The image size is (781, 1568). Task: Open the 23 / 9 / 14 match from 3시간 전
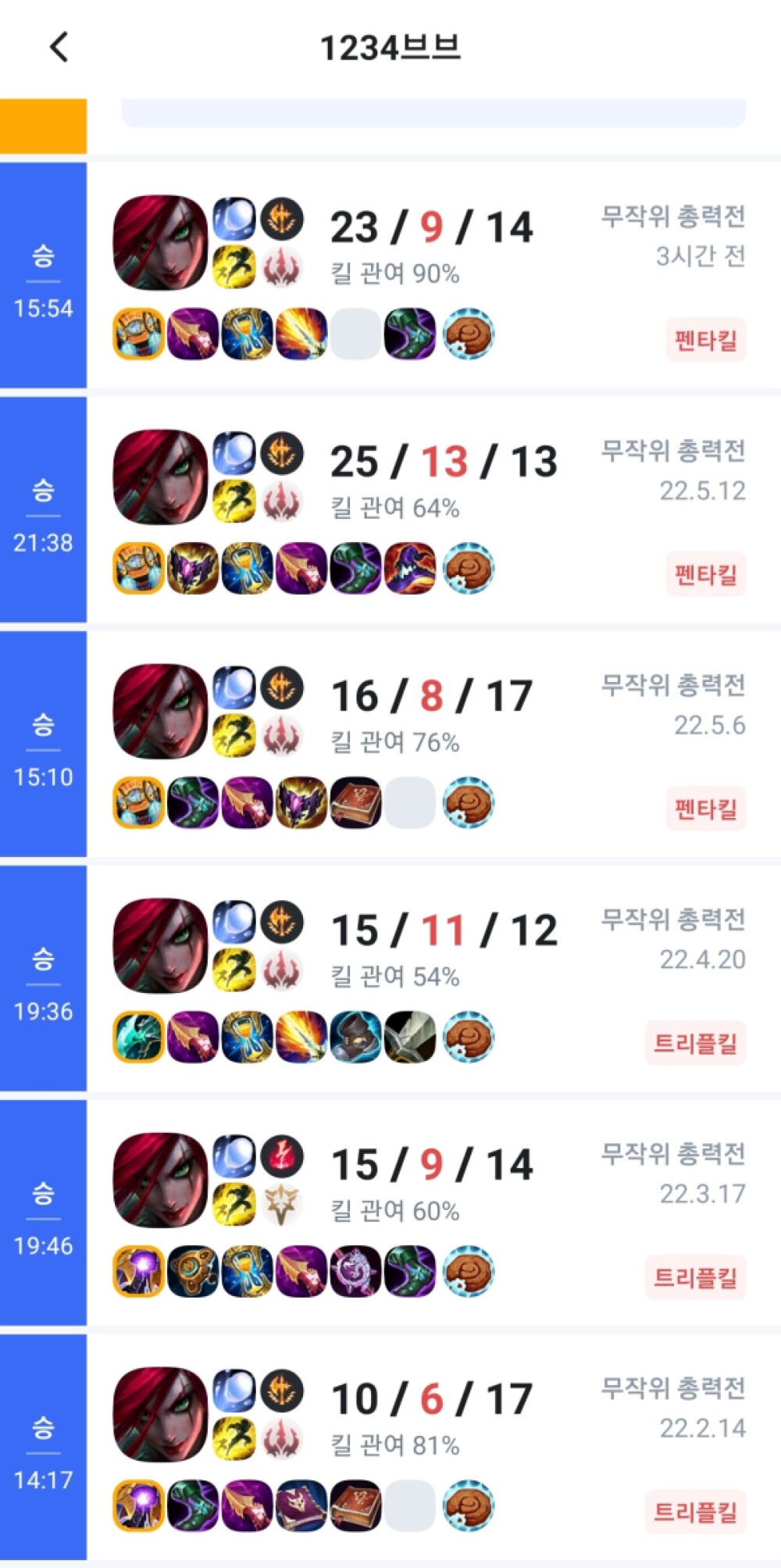coord(431,274)
